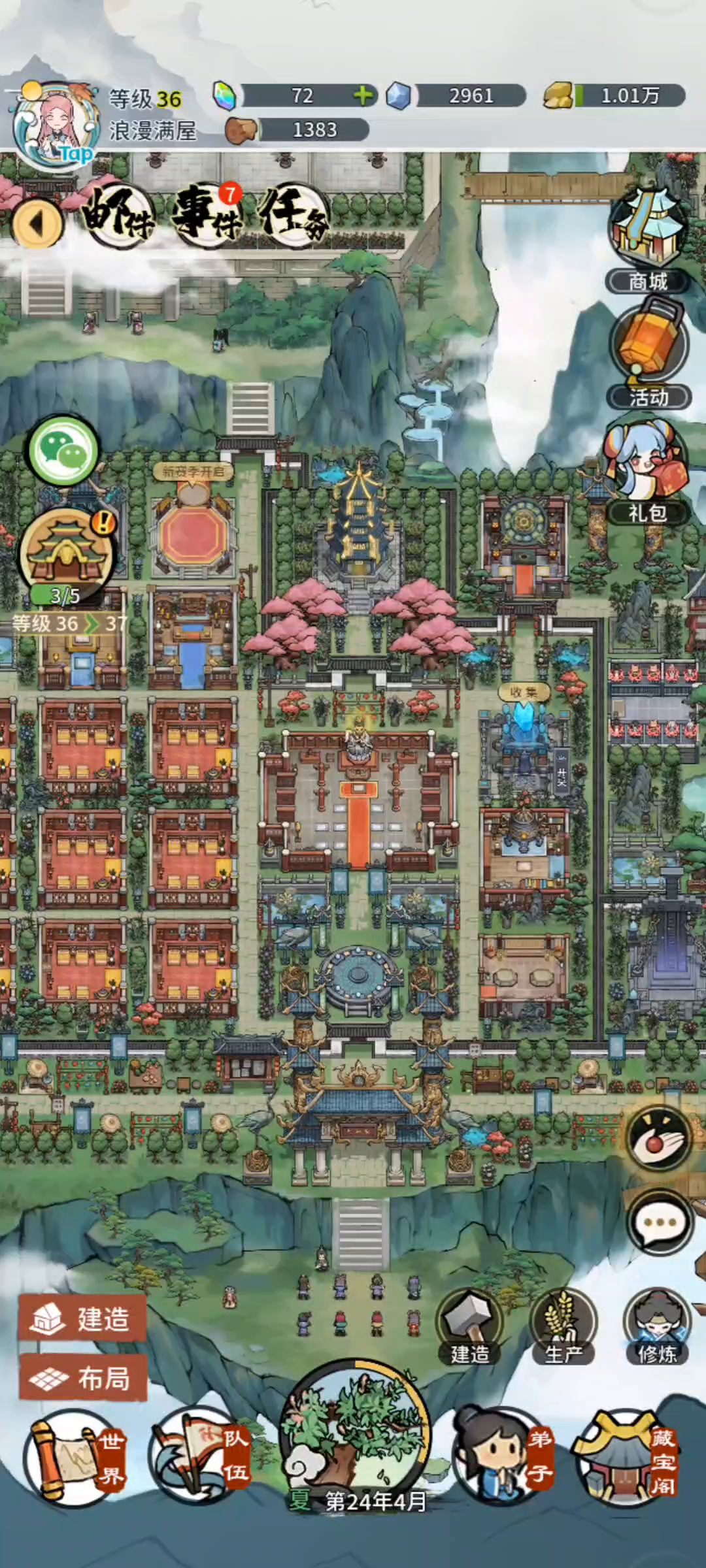
Task: Add more gems with the green plus
Action: click(362, 96)
